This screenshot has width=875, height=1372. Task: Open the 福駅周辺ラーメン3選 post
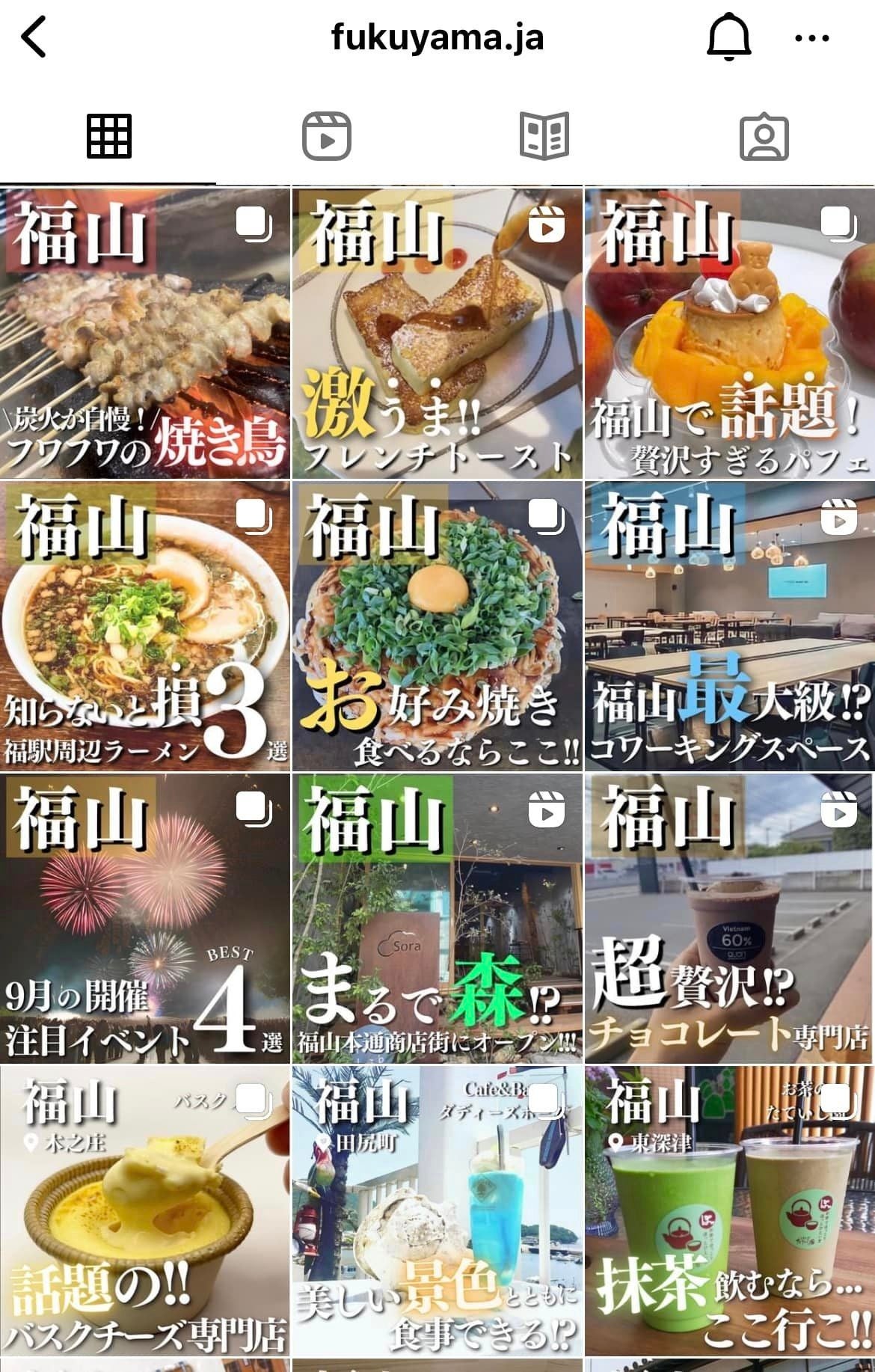coord(144,626)
